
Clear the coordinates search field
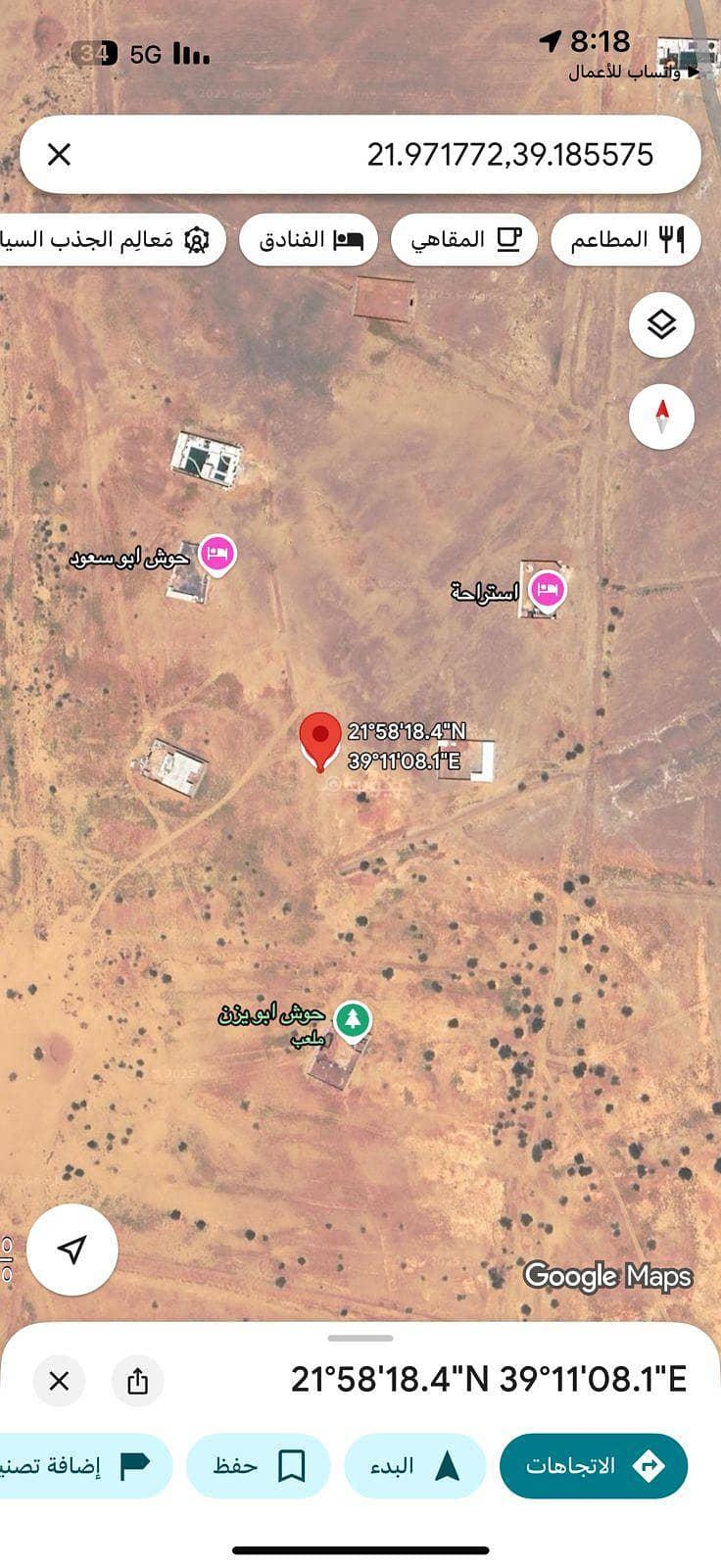59,154
